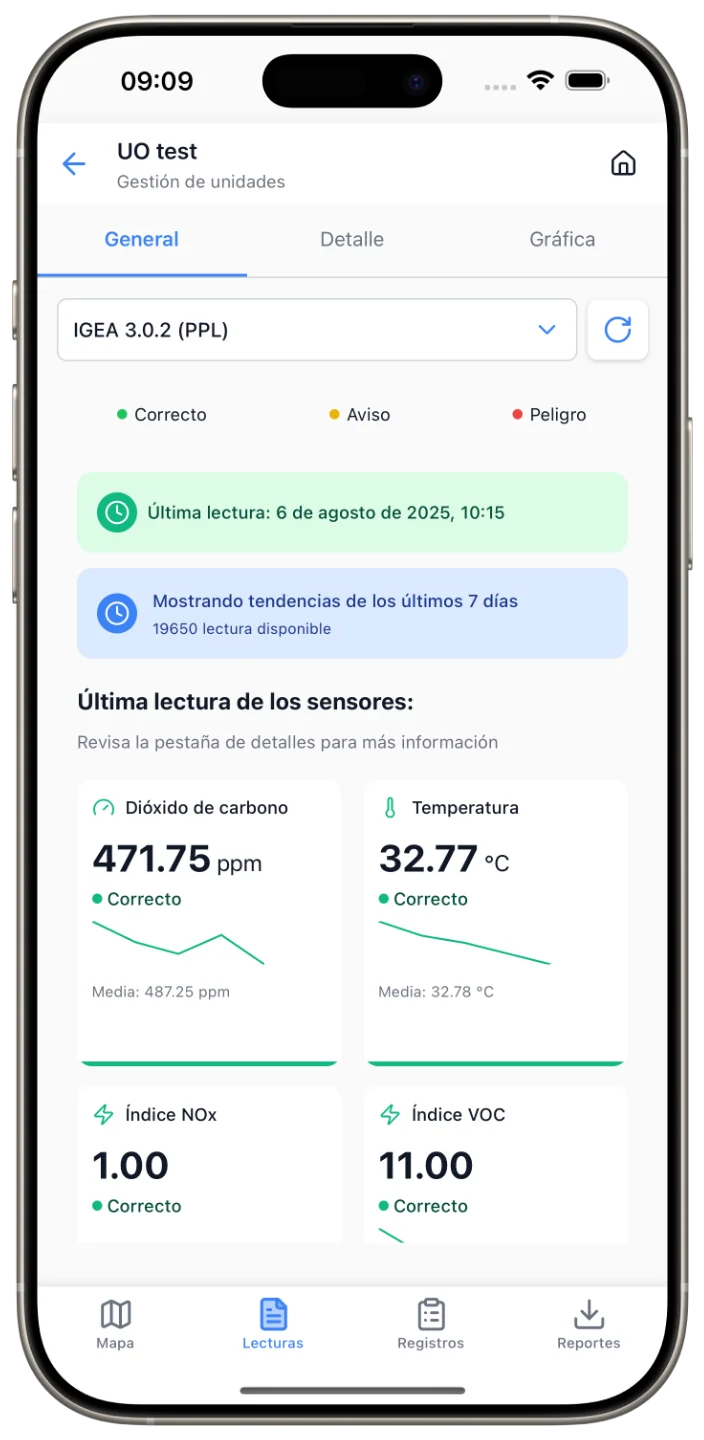Expand the IGEA 3.0.2 (PPL) dropdown
Viewport: 704px width, 1440px height.
pos(317,330)
